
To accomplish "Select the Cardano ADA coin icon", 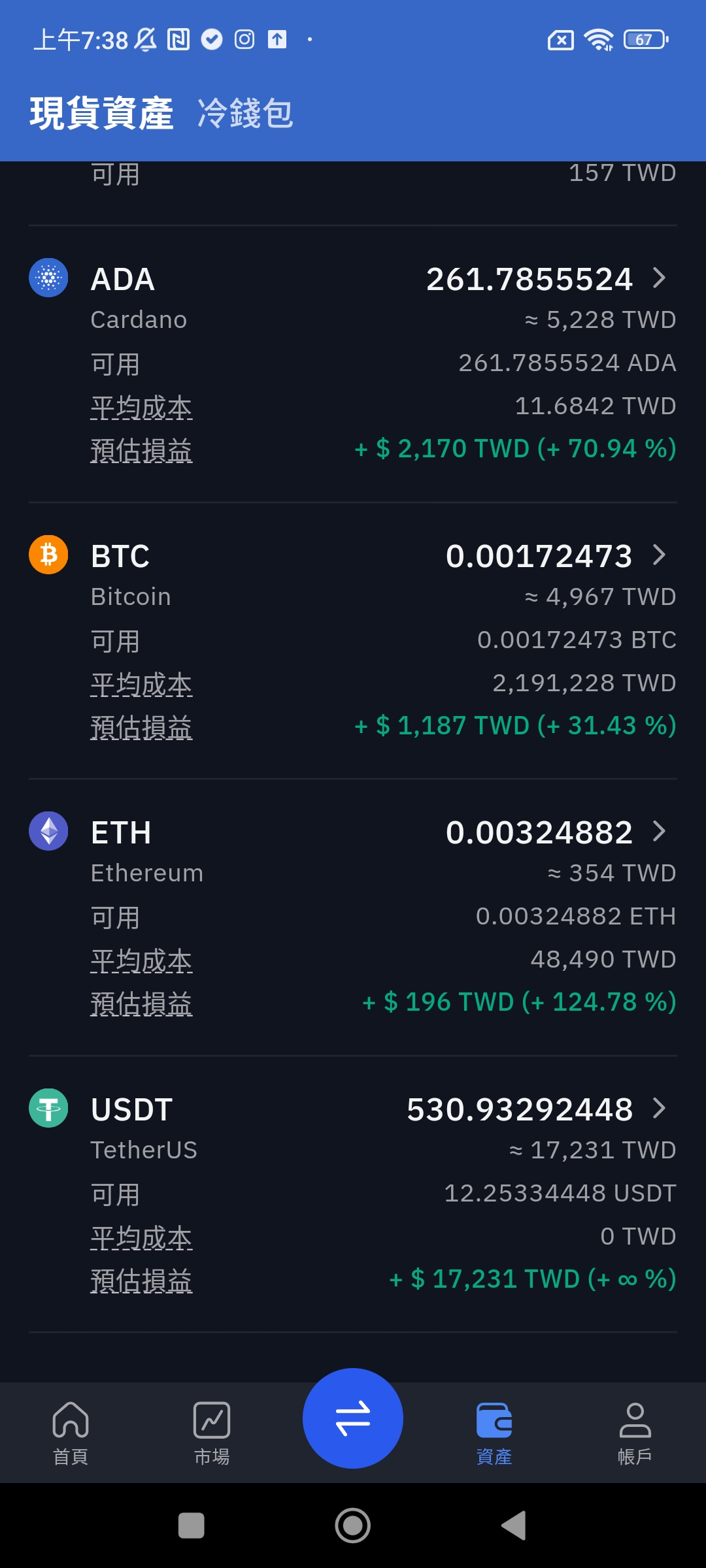I will [x=48, y=278].
